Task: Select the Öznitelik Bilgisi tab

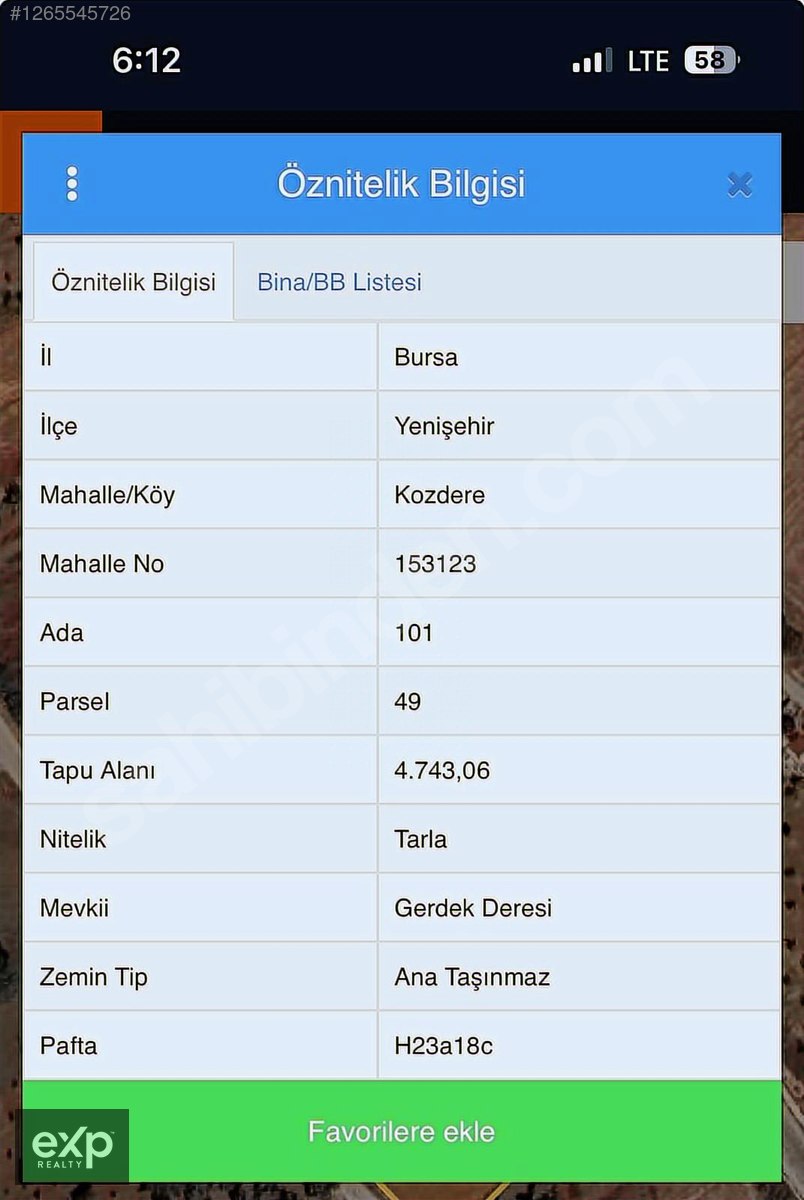Action: coord(133,282)
